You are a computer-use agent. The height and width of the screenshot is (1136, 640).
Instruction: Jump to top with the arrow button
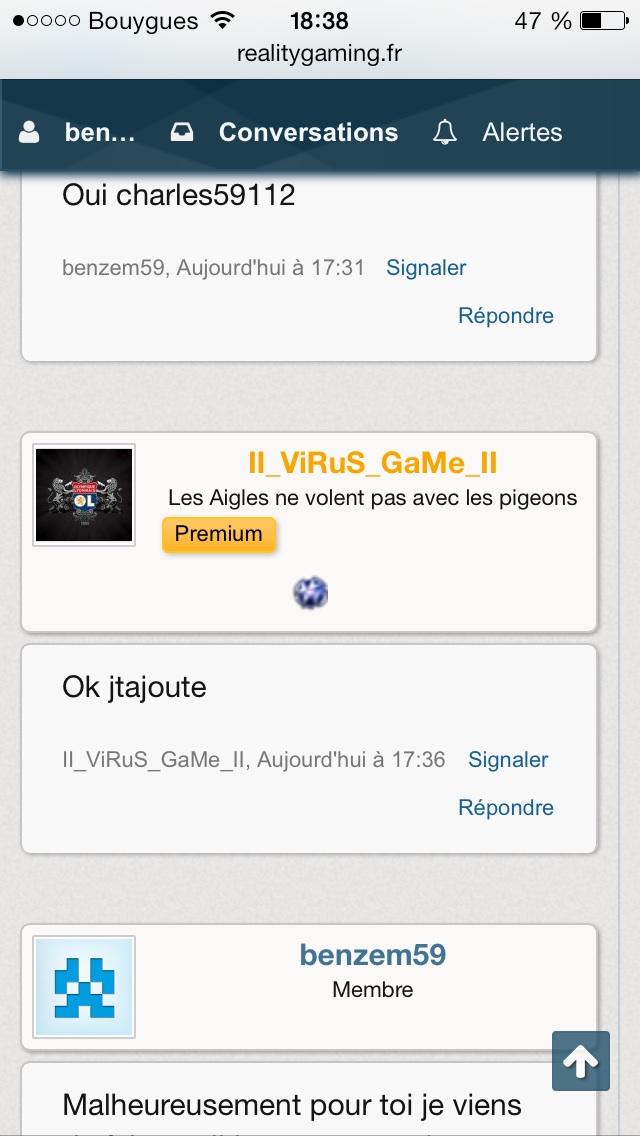click(x=581, y=1061)
